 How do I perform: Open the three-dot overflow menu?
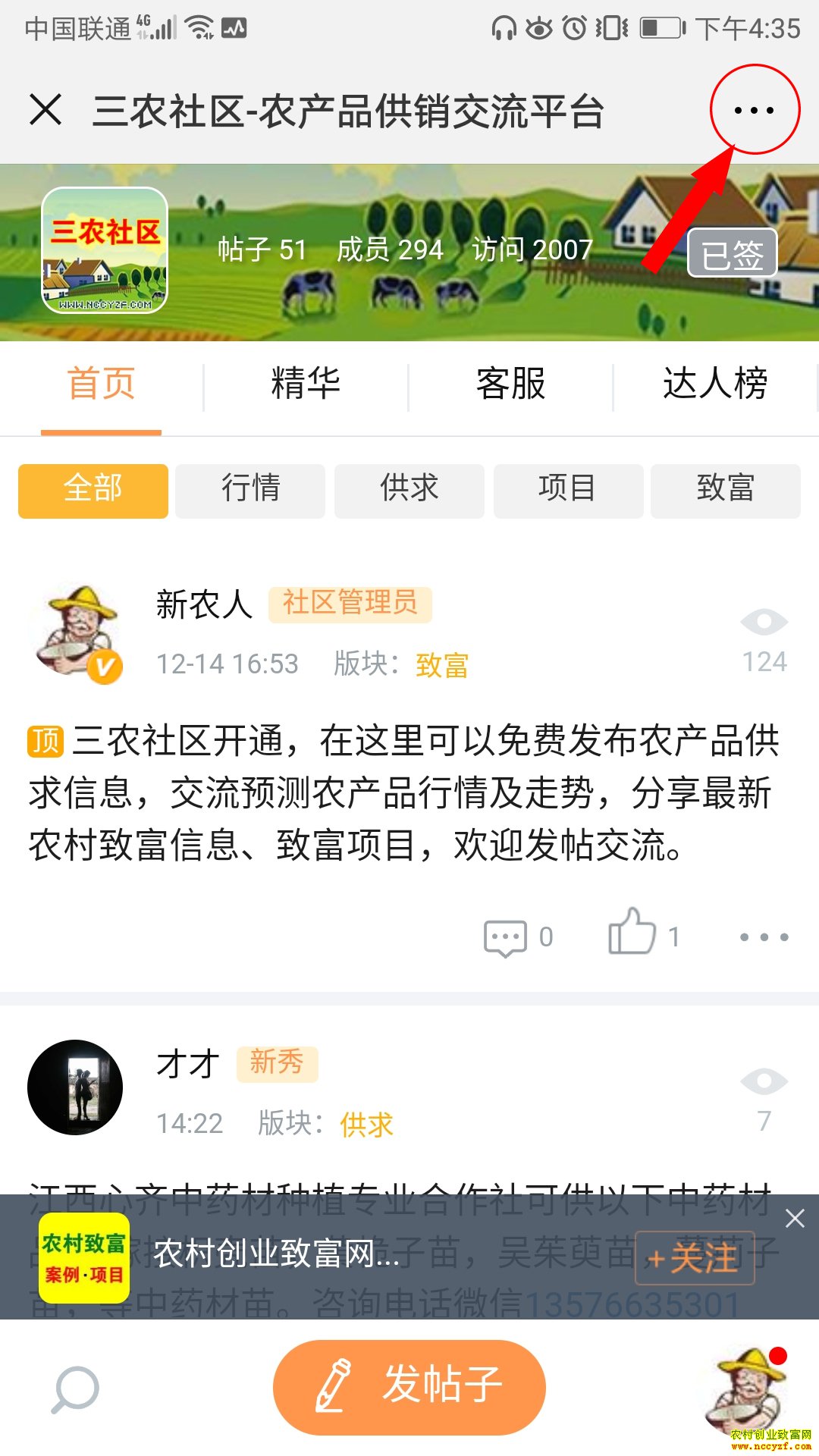754,110
